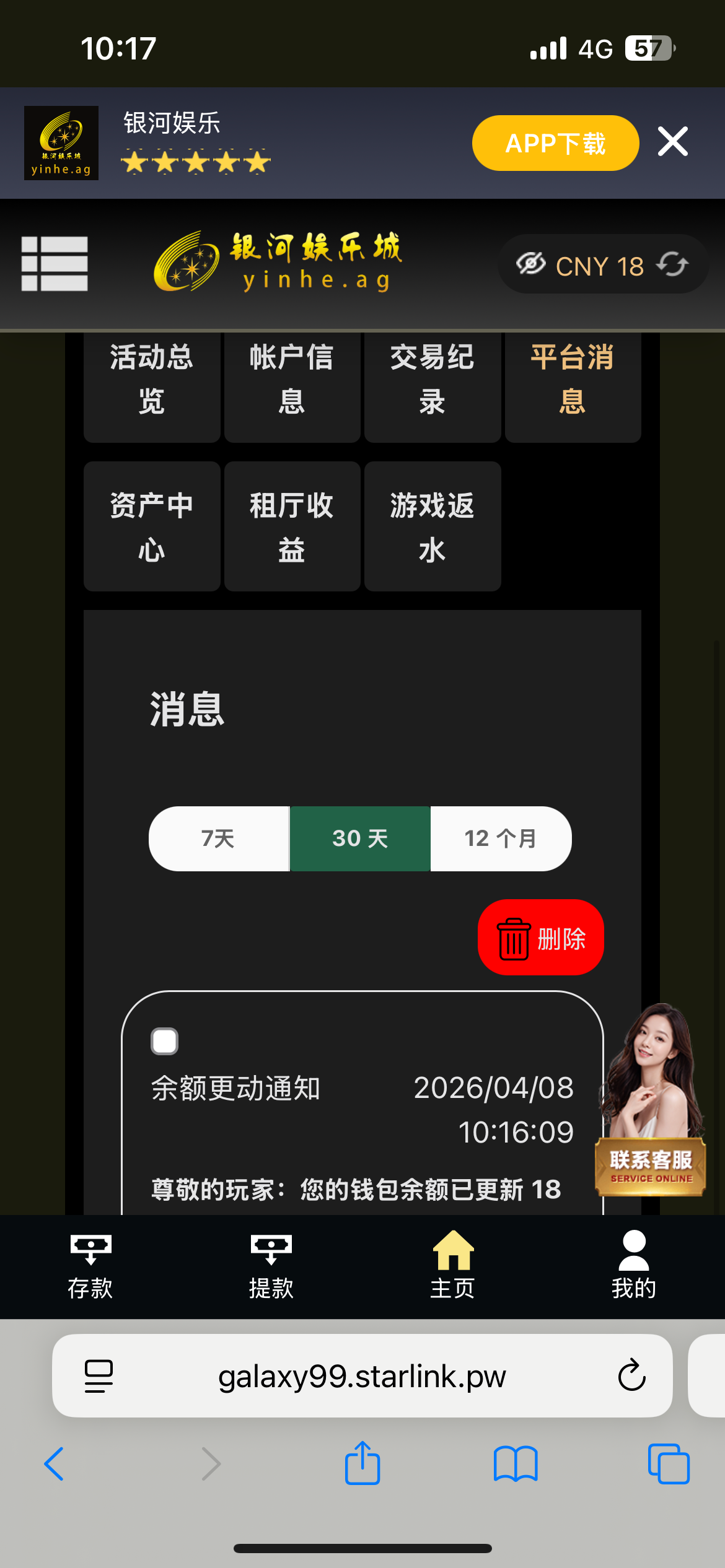Toggle balance visibility eye icon
The width and height of the screenshot is (725, 1568).
[531, 264]
